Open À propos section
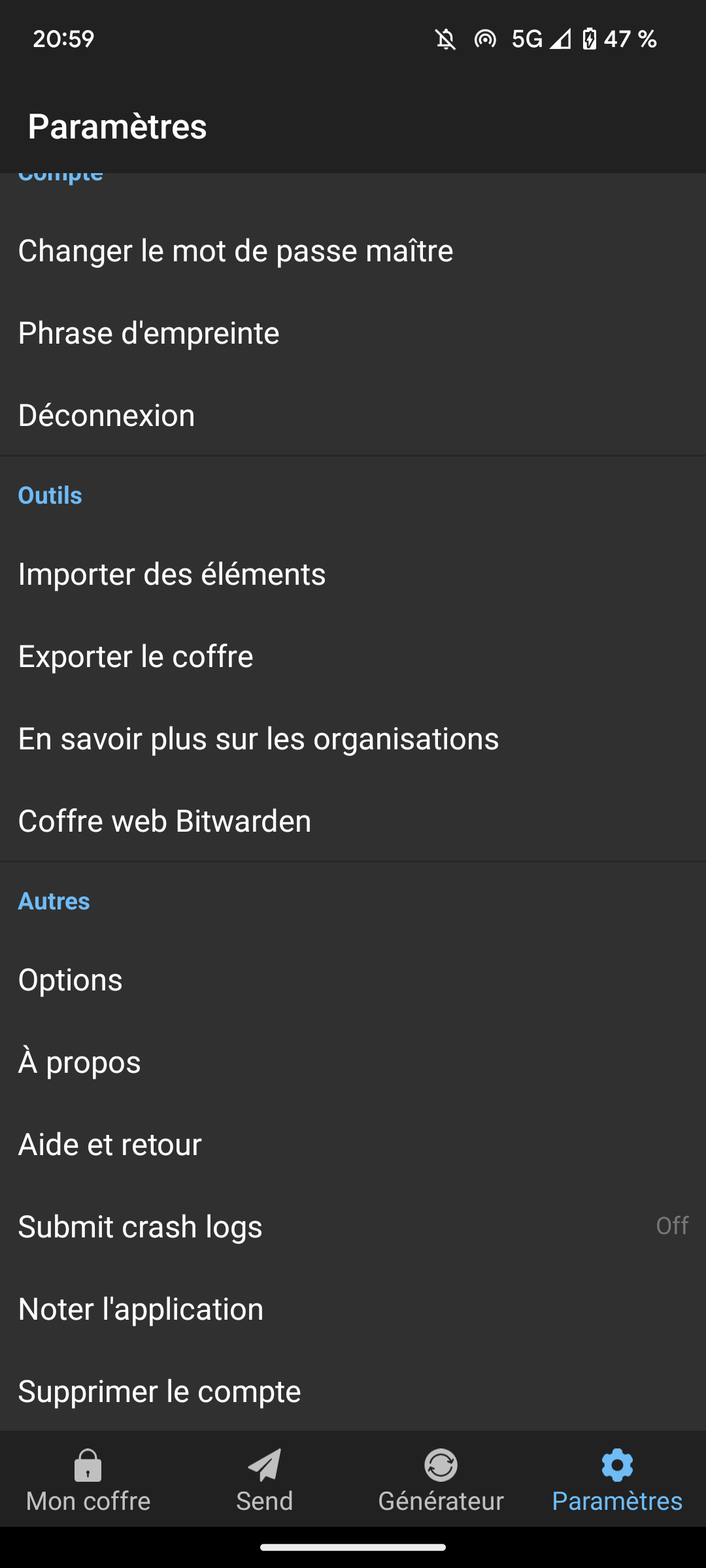This screenshot has width=706, height=1568. pyautogui.click(x=79, y=1062)
